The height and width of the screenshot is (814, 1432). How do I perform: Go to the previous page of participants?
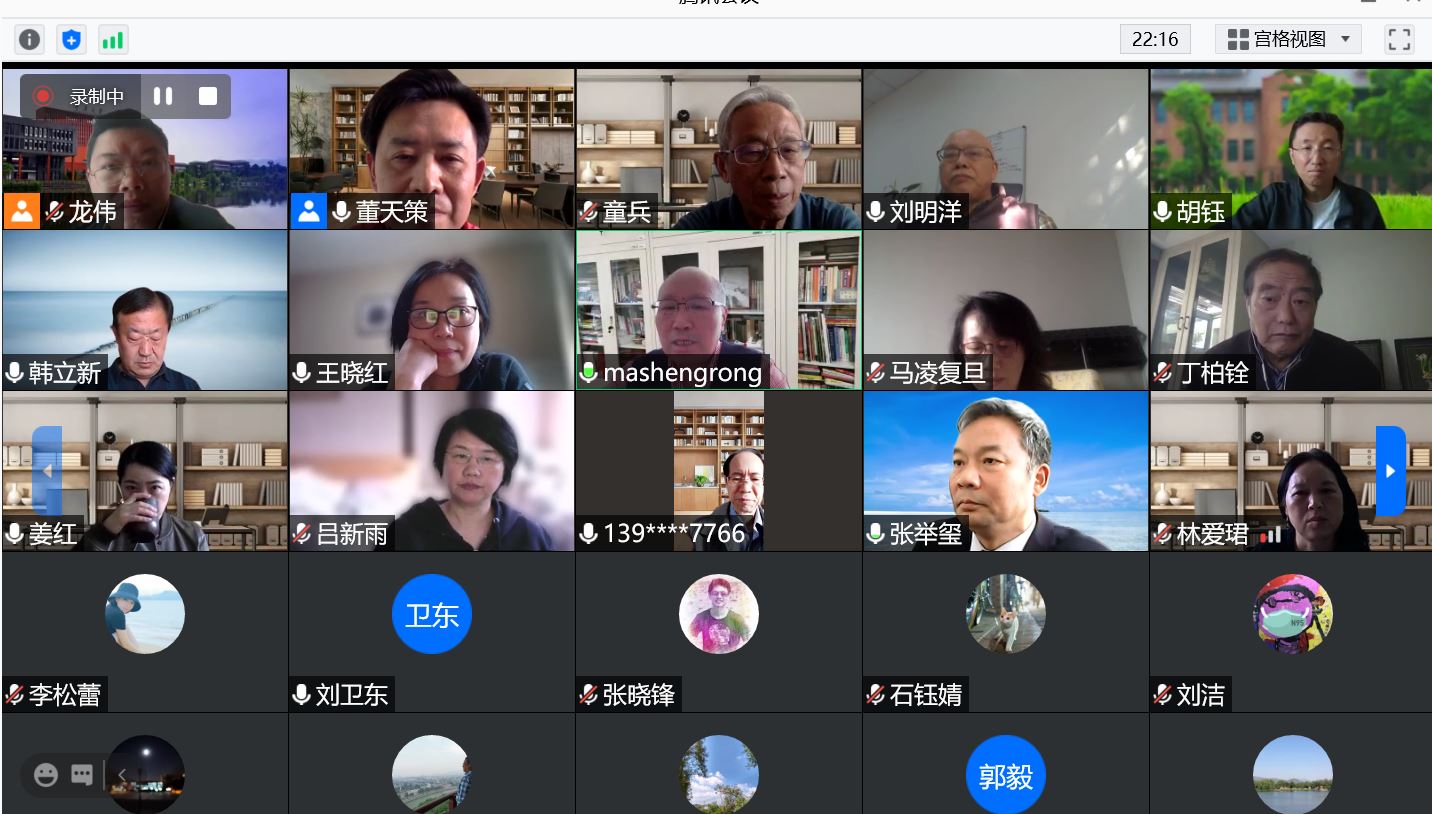[x=47, y=470]
